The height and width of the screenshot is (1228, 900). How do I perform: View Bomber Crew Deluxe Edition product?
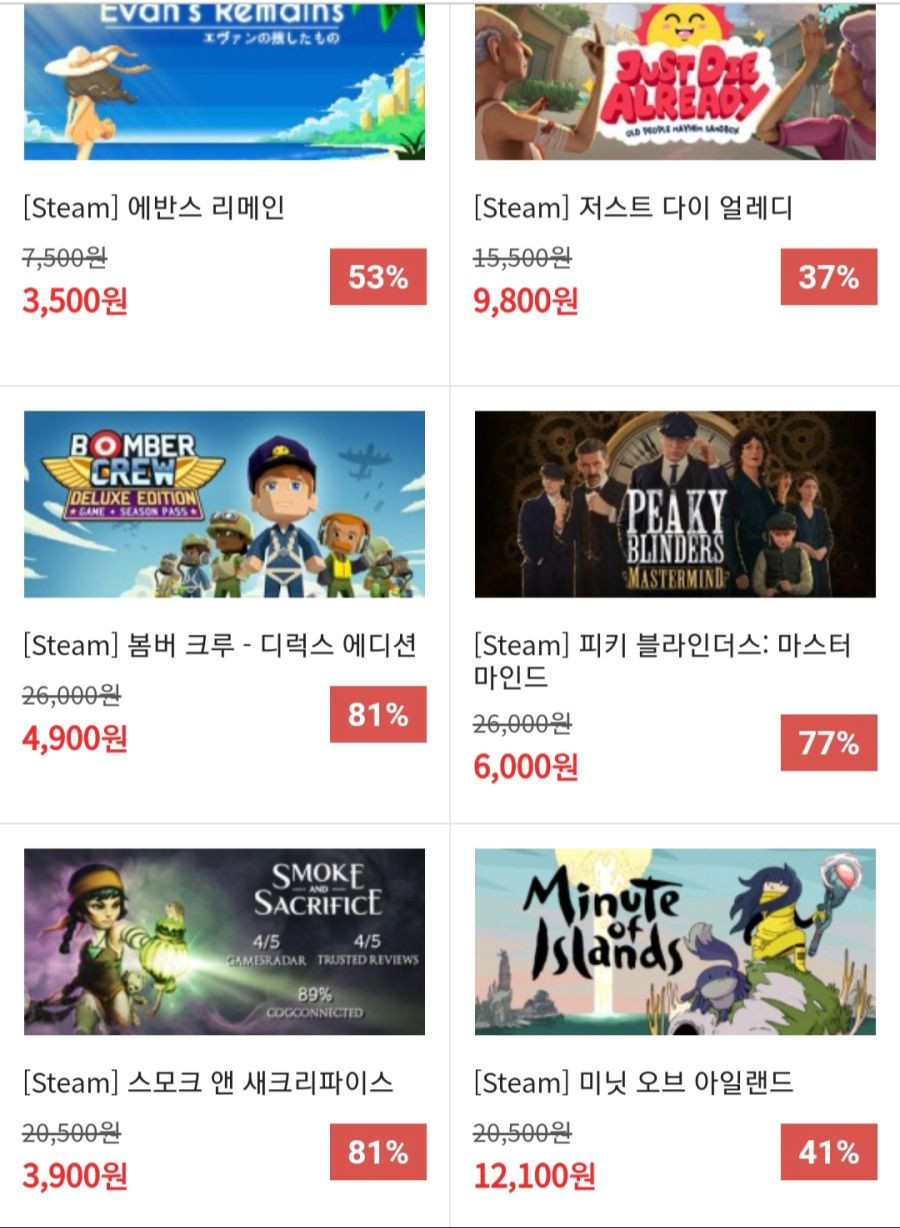[x=224, y=504]
